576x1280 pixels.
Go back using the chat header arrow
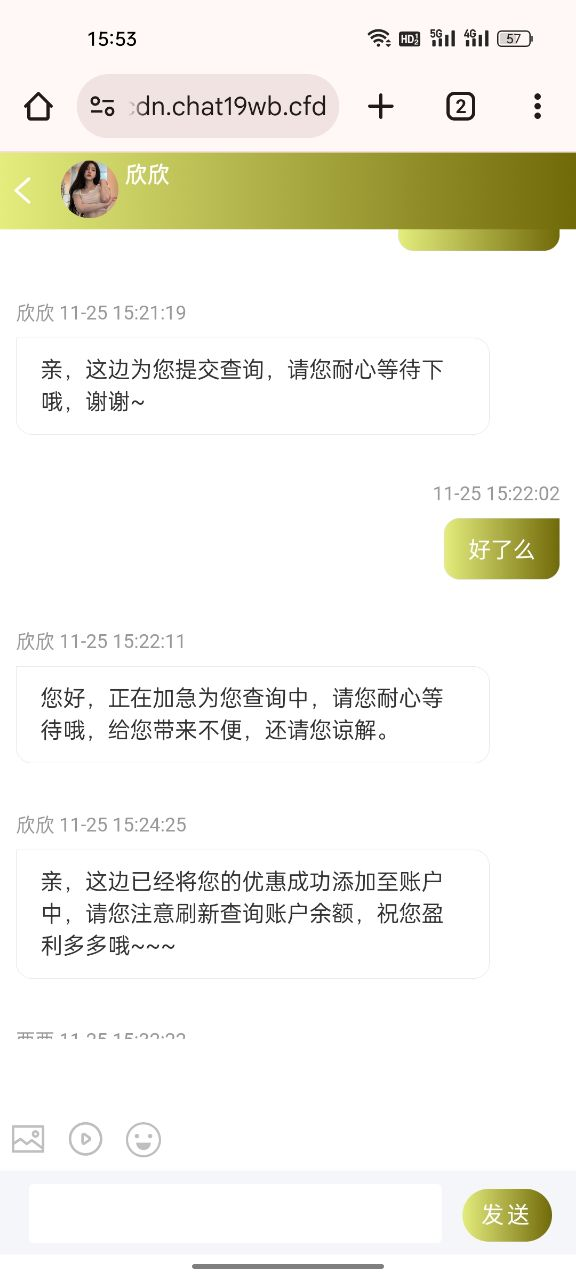click(x=24, y=190)
